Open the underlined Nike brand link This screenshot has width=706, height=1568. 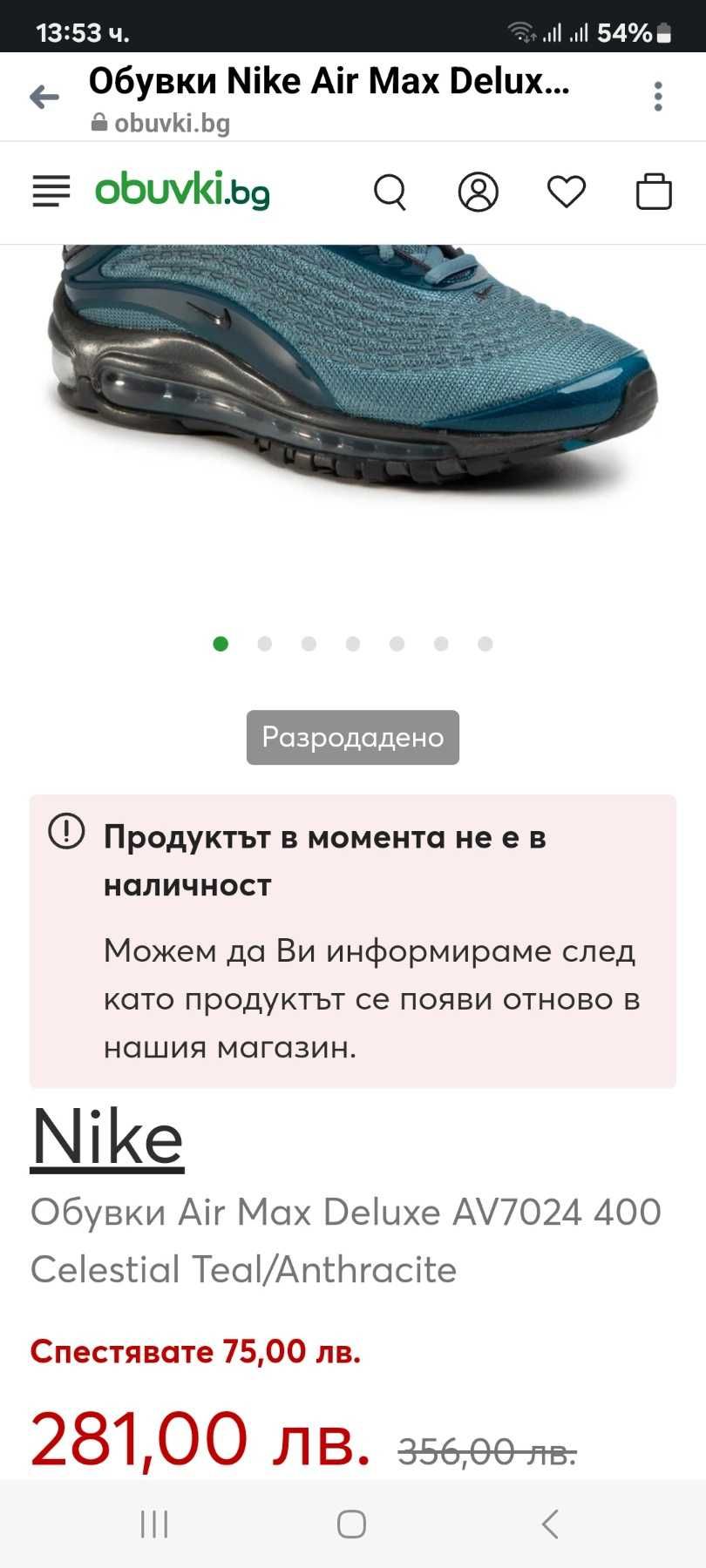pyautogui.click(x=108, y=1138)
